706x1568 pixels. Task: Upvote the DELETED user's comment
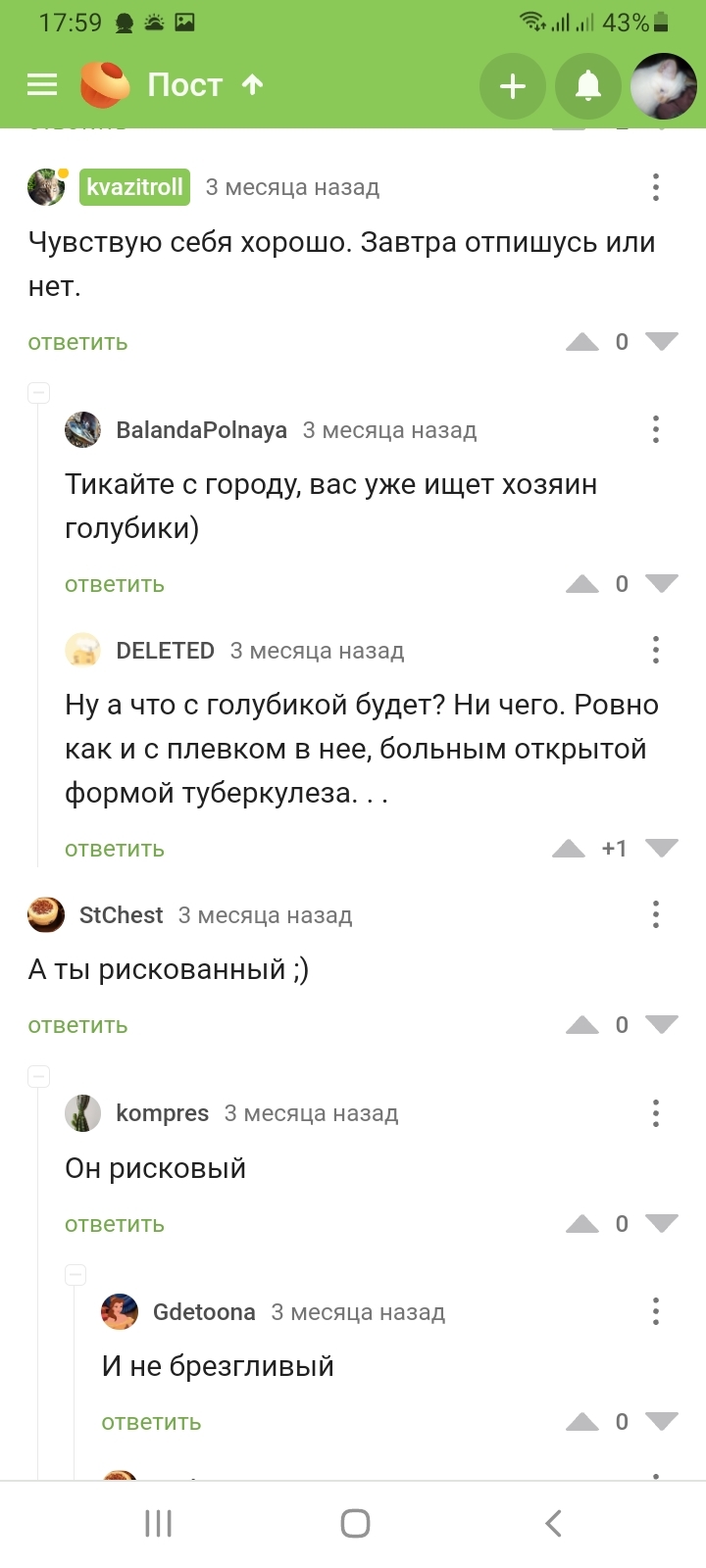[569, 849]
